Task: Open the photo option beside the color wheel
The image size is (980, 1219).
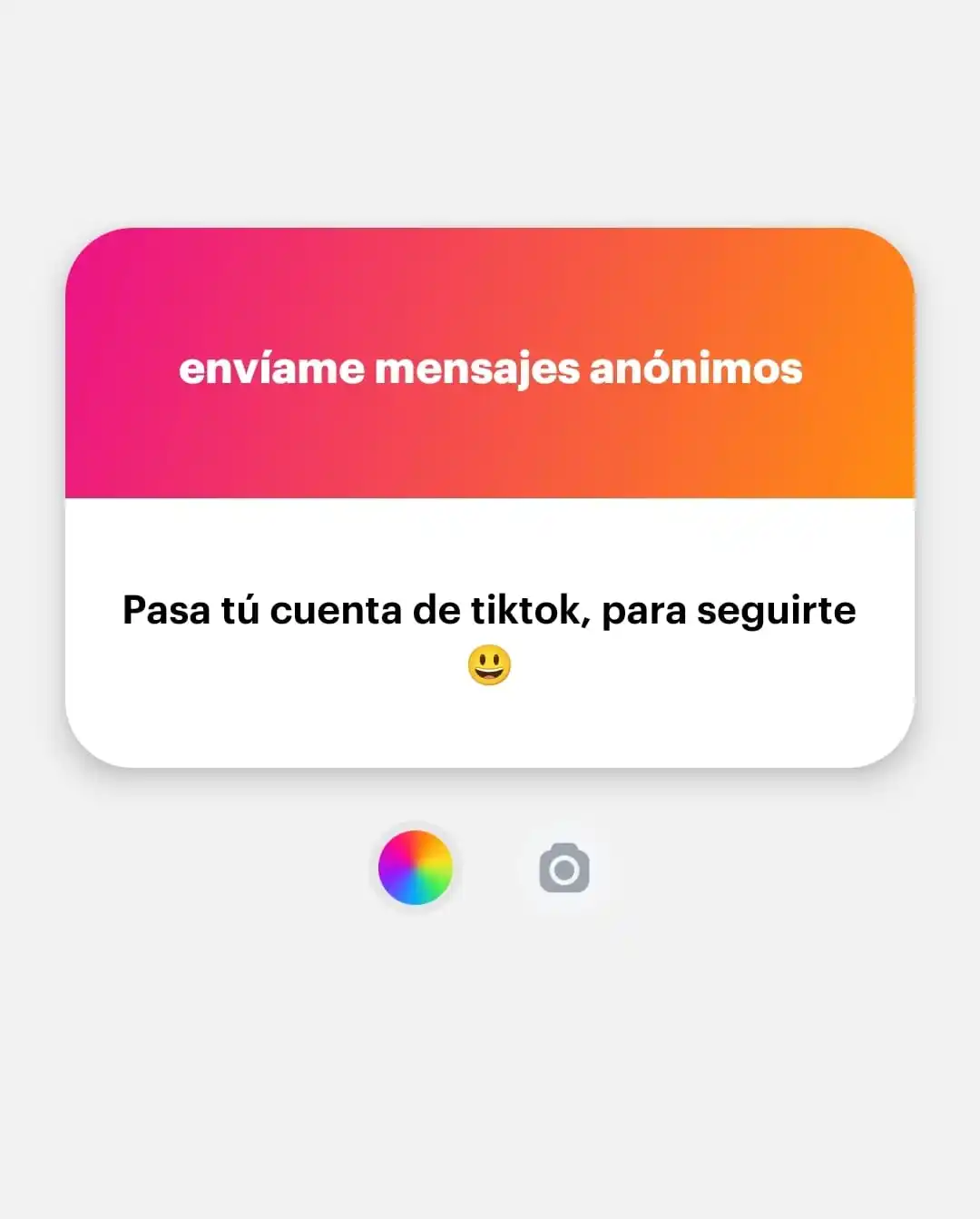Action: pyautogui.click(x=563, y=868)
